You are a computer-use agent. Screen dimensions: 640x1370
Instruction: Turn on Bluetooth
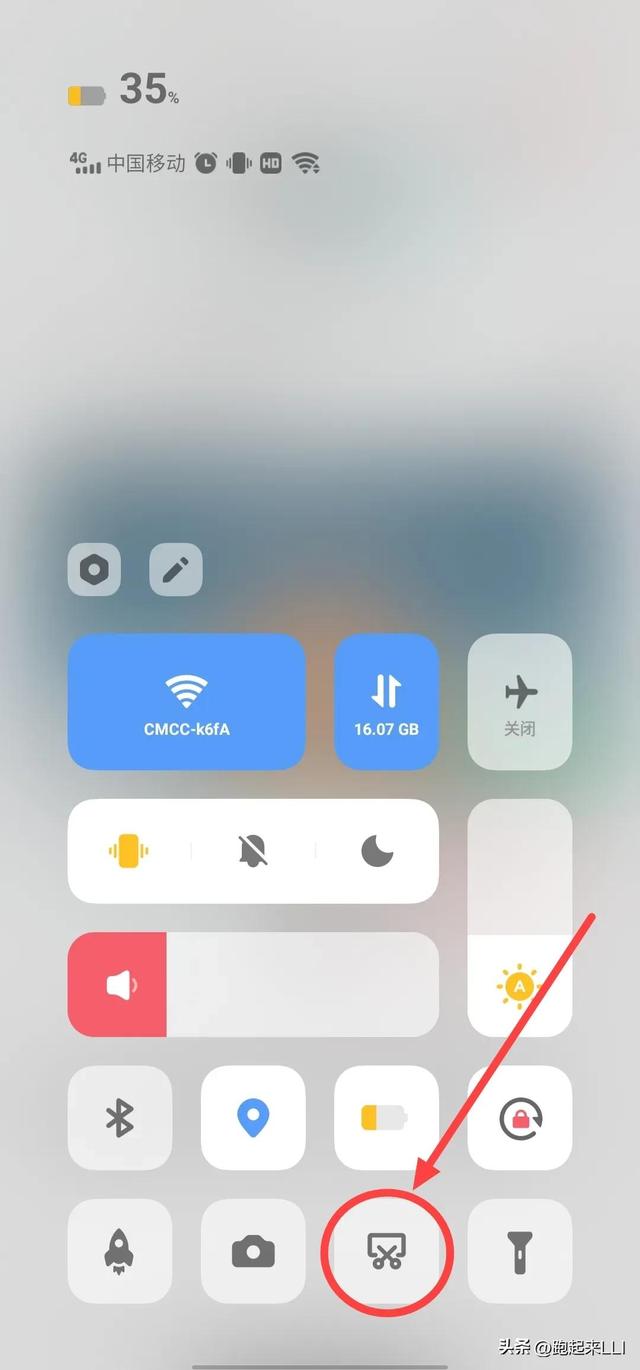pos(120,1117)
